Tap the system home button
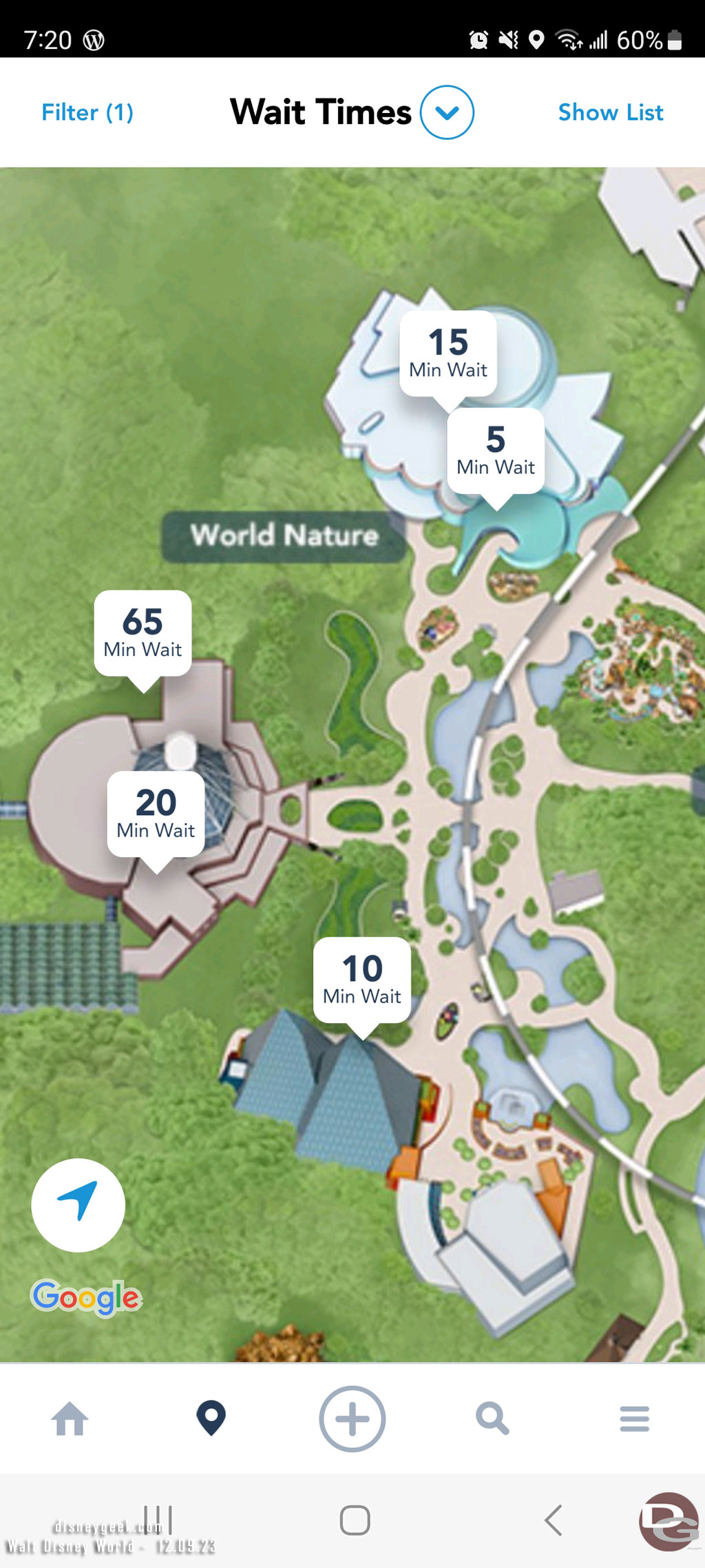The height and width of the screenshot is (1568, 705). [355, 1520]
